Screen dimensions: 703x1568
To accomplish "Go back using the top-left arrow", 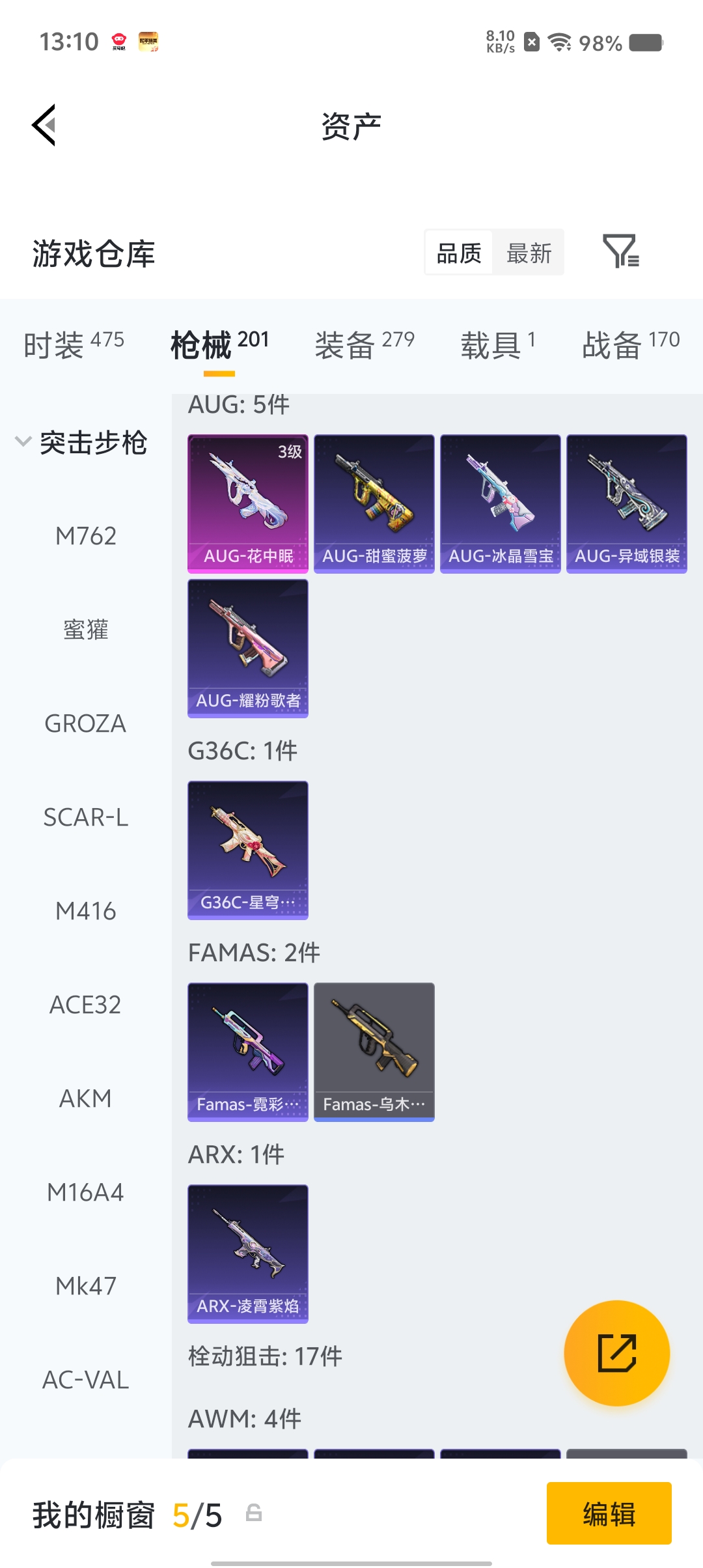I will [x=44, y=125].
